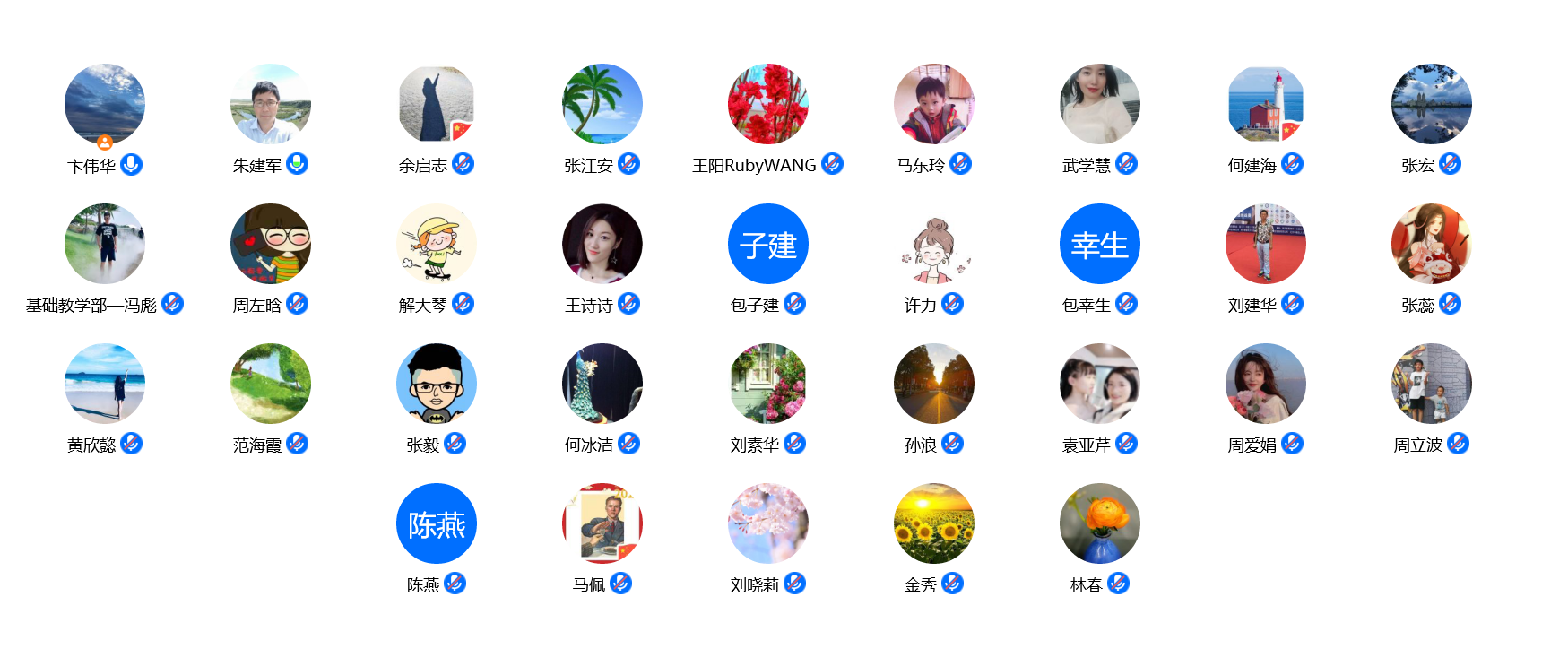Open 林春's flower avatar tile
Viewport: 1568px width, 657px height.
point(1100,523)
